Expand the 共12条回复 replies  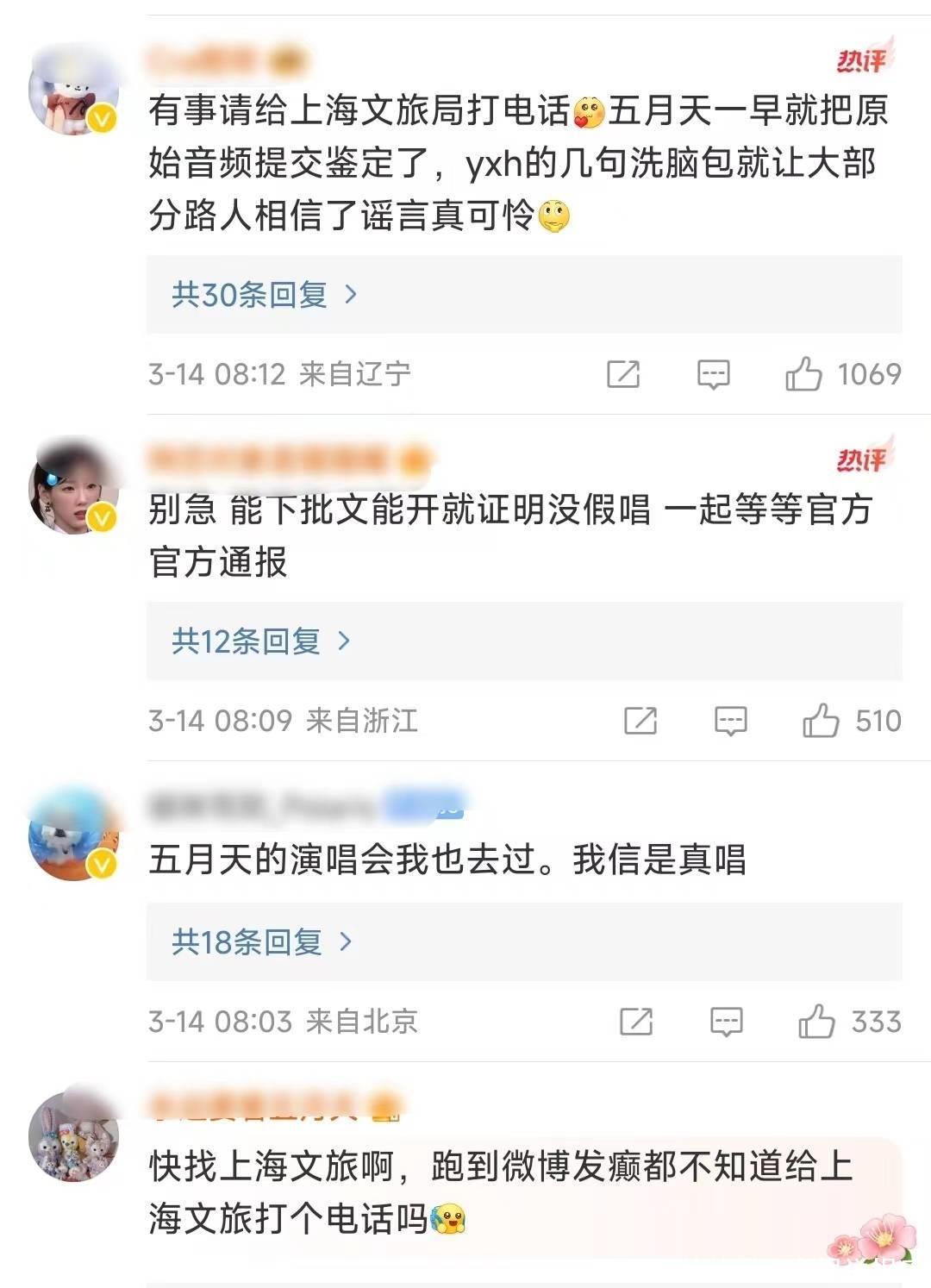click(259, 641)
